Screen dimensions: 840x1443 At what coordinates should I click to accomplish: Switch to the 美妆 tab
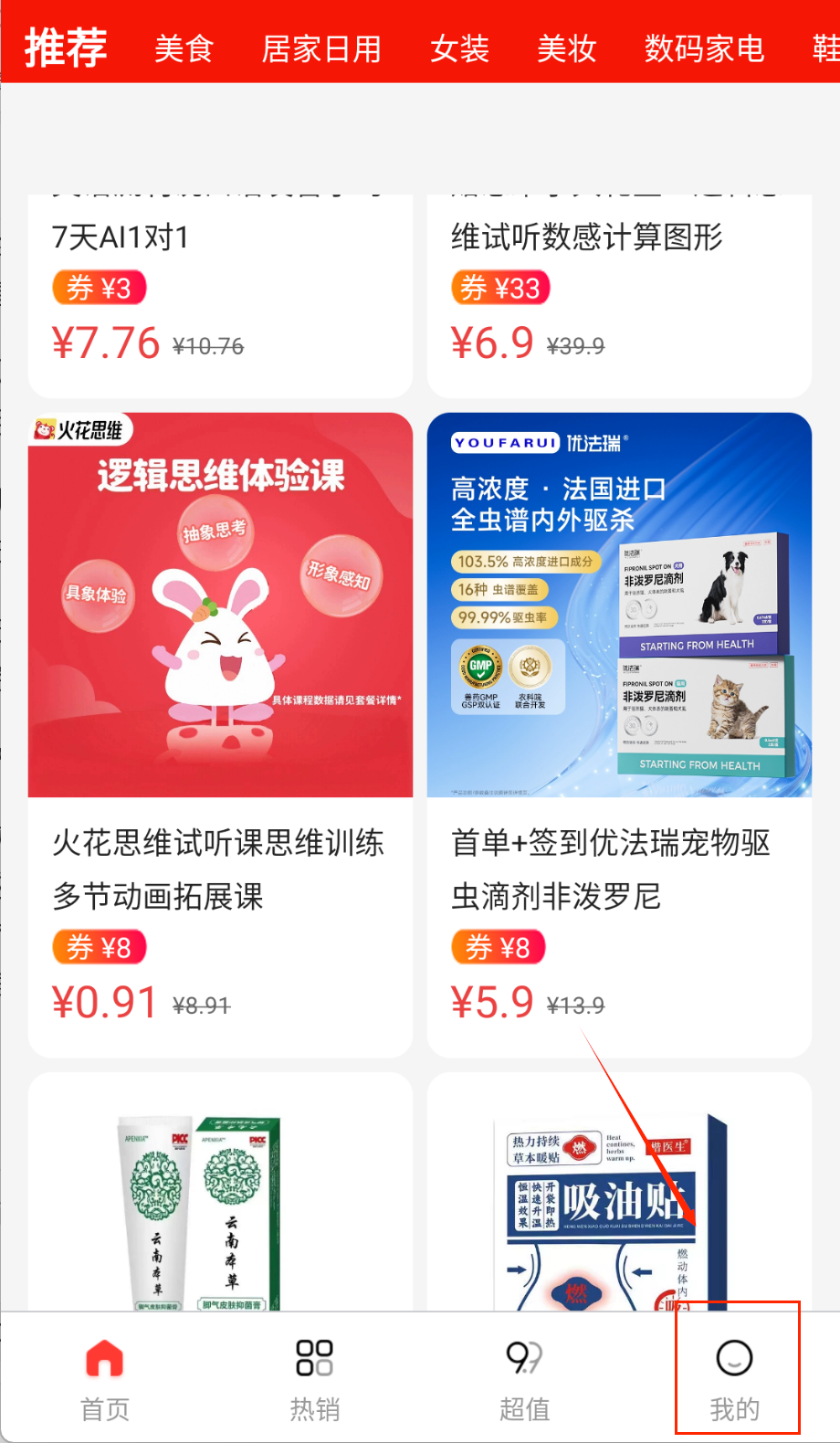566,48
